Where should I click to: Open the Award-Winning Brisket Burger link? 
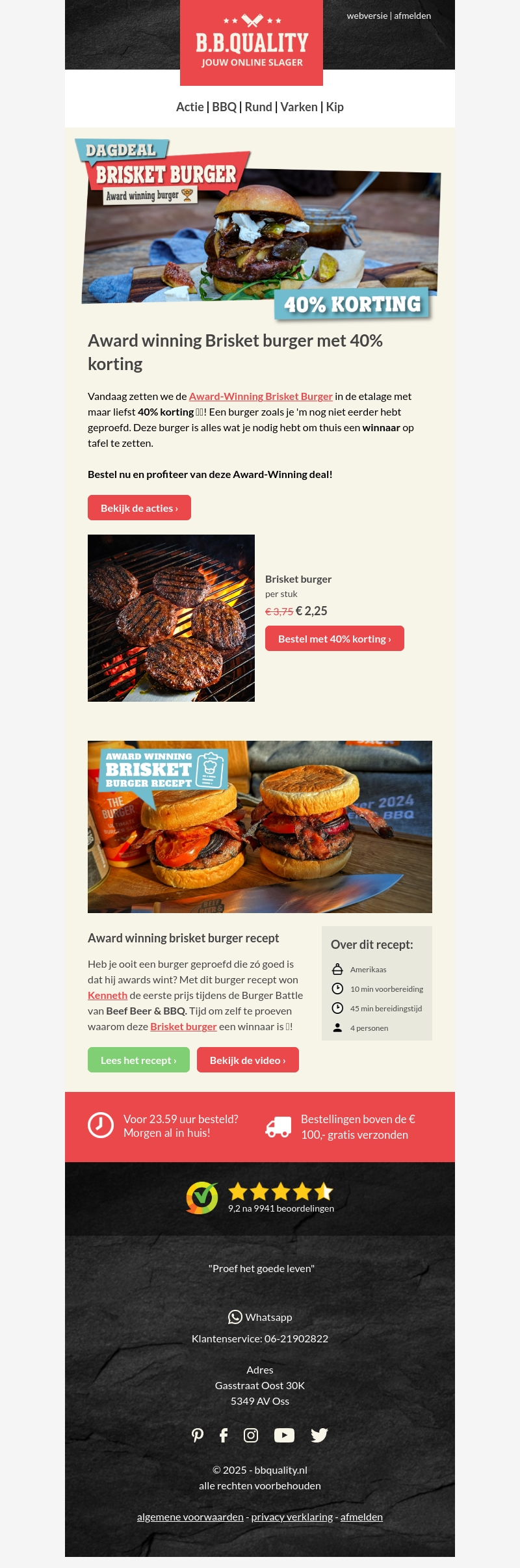[261, 396]
